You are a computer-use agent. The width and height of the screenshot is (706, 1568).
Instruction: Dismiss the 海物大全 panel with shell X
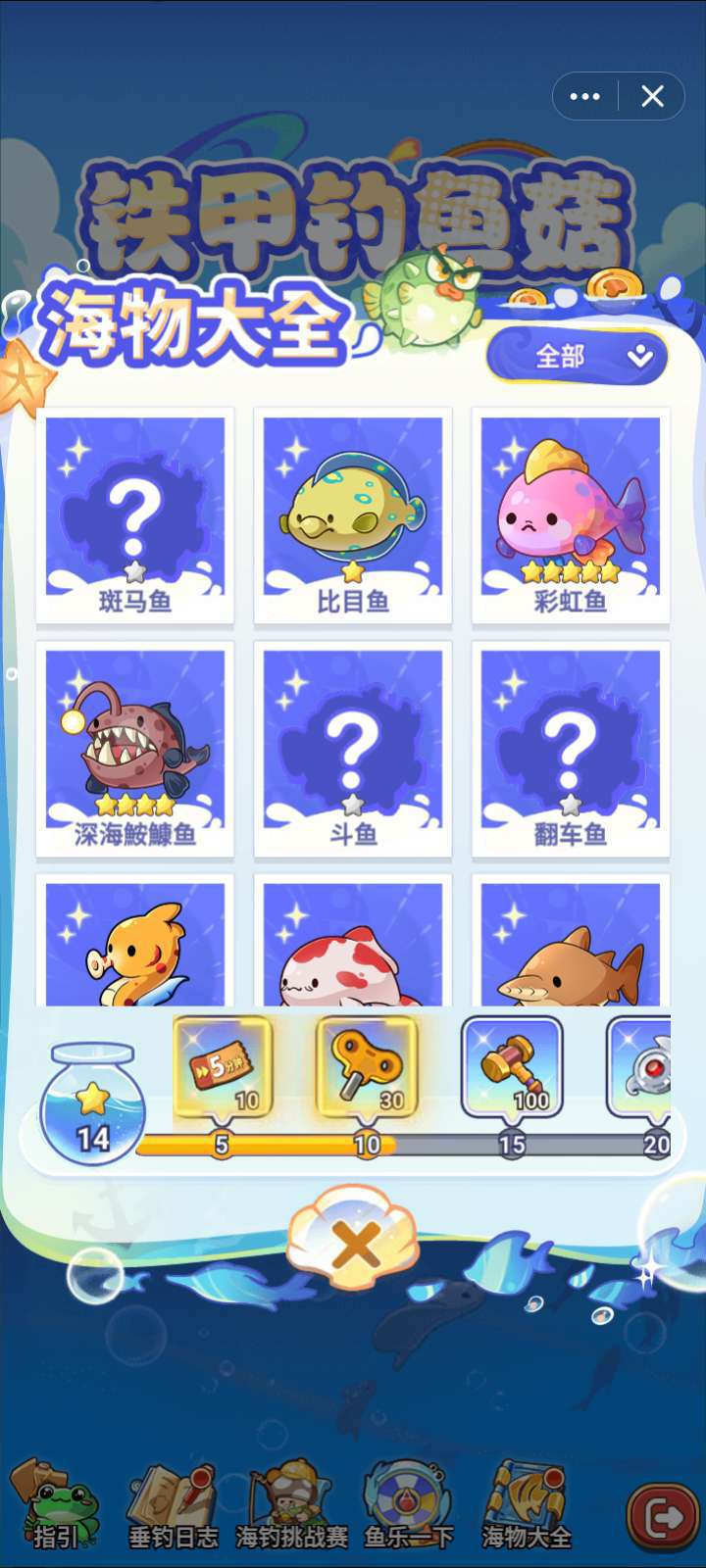[354, 1242]
